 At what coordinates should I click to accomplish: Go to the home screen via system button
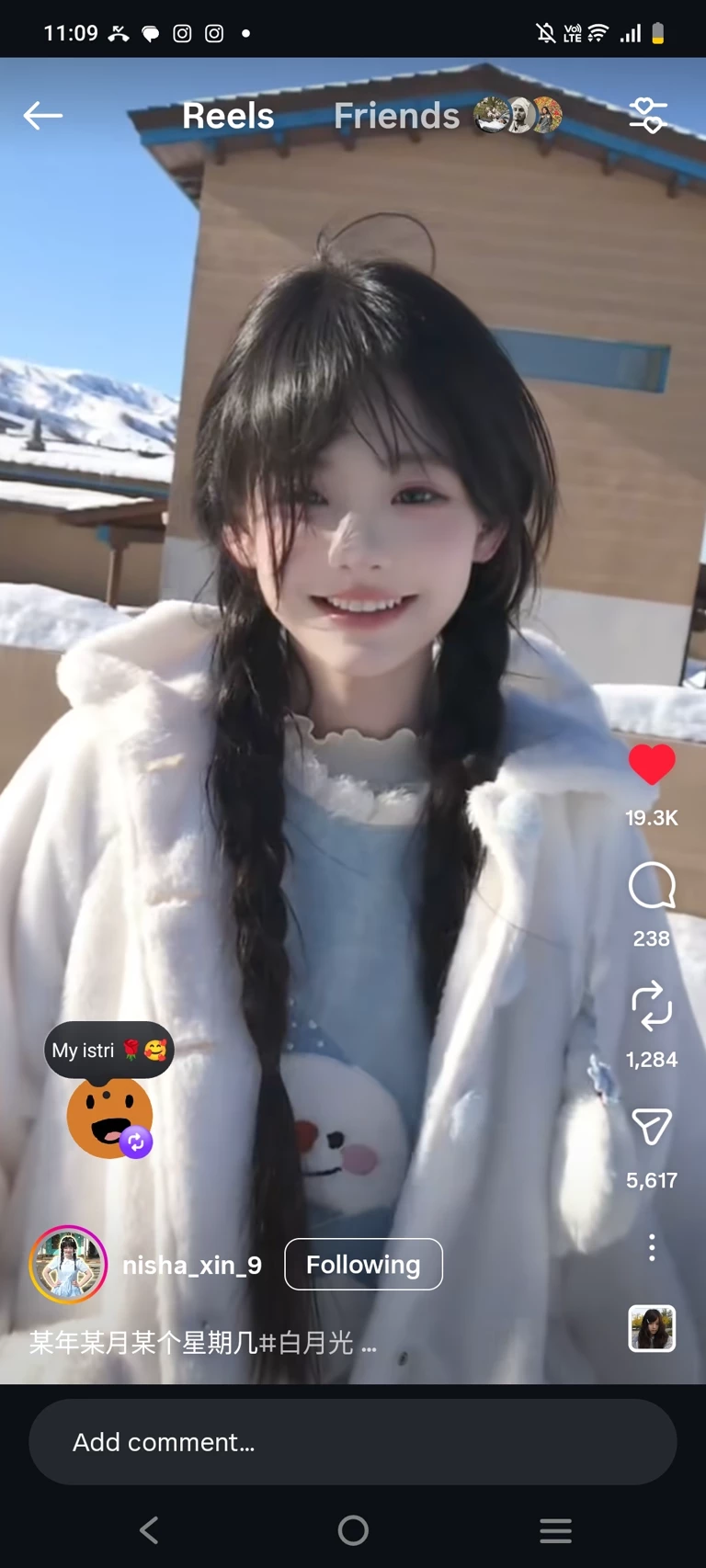point(353,1530)
